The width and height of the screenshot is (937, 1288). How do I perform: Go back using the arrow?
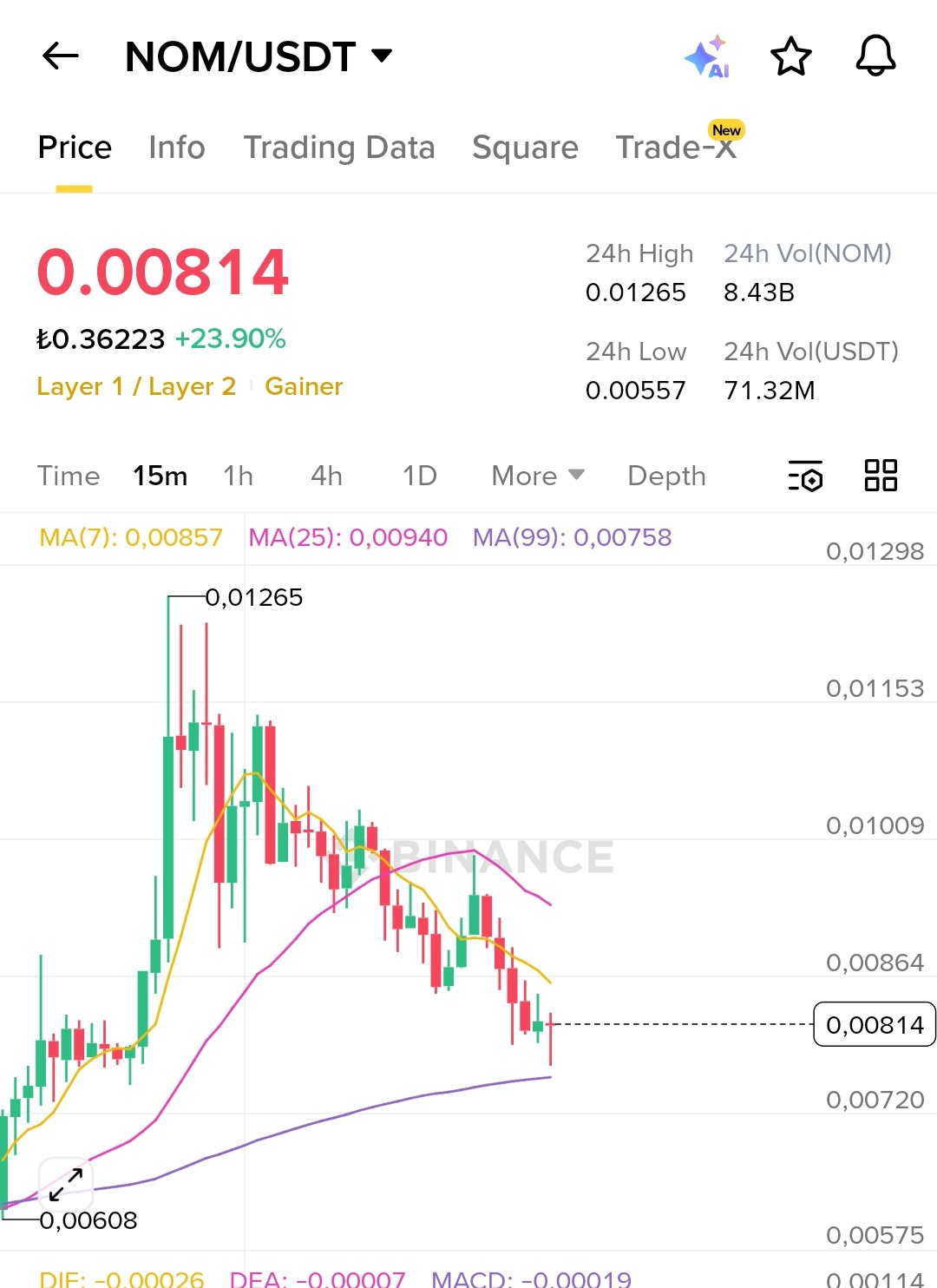pos(61,56)
